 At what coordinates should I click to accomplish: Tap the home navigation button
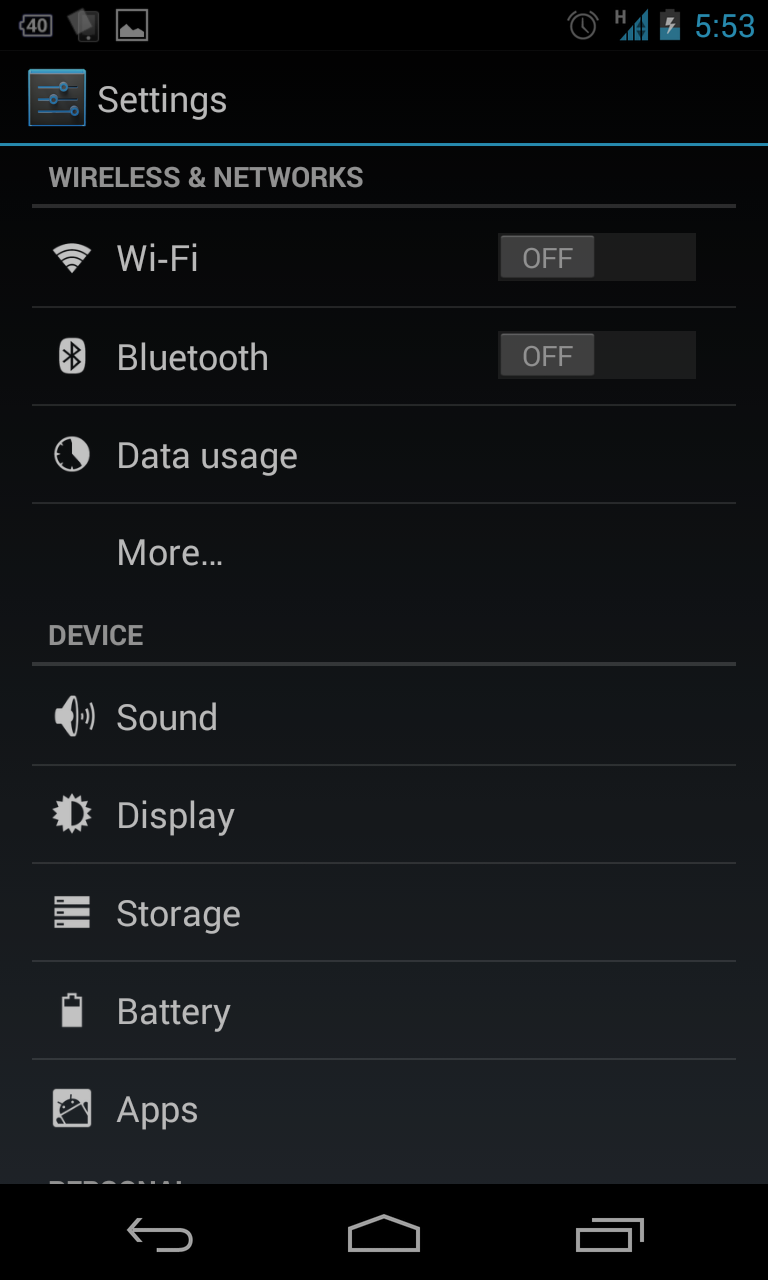coord(384,1235)
